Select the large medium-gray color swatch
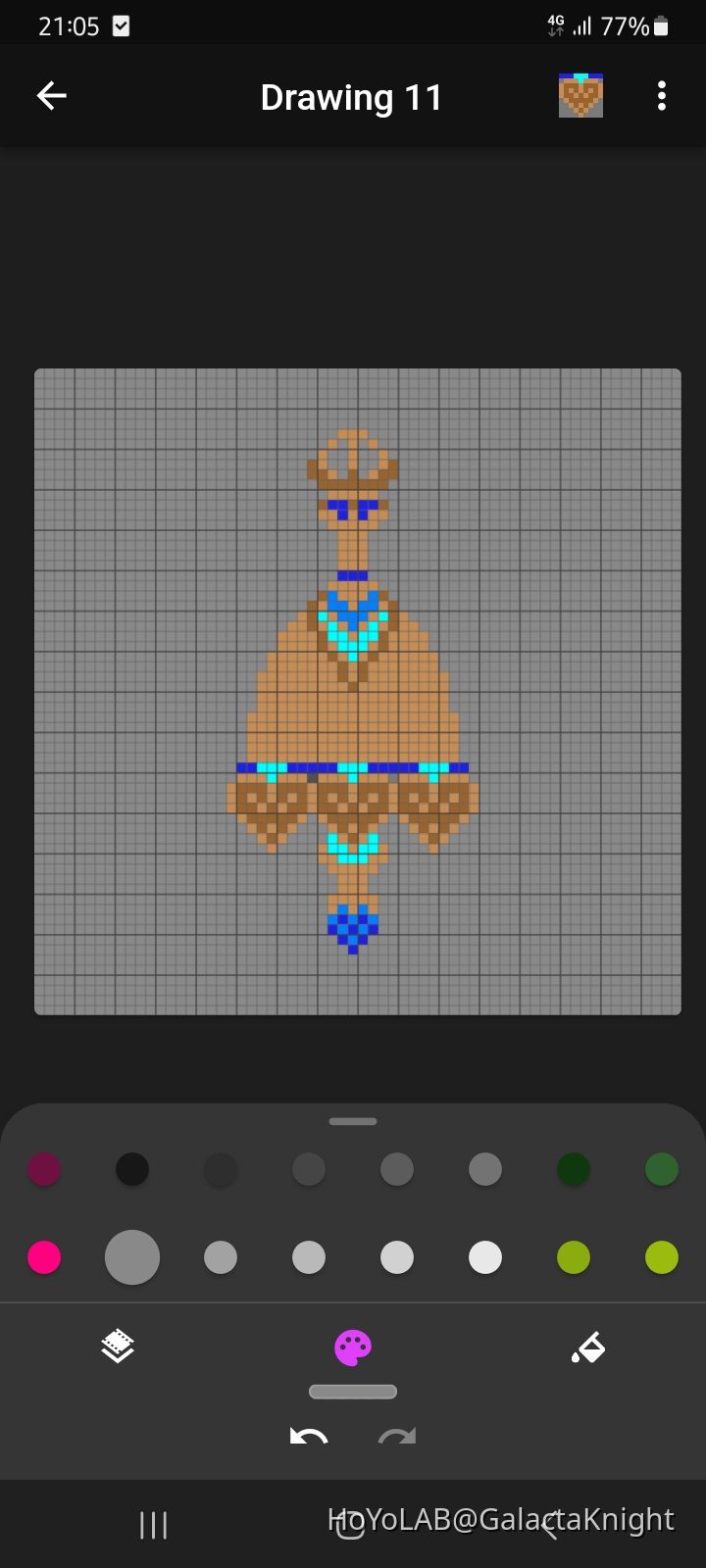The image size is (706, 1568). point(132,1257)
